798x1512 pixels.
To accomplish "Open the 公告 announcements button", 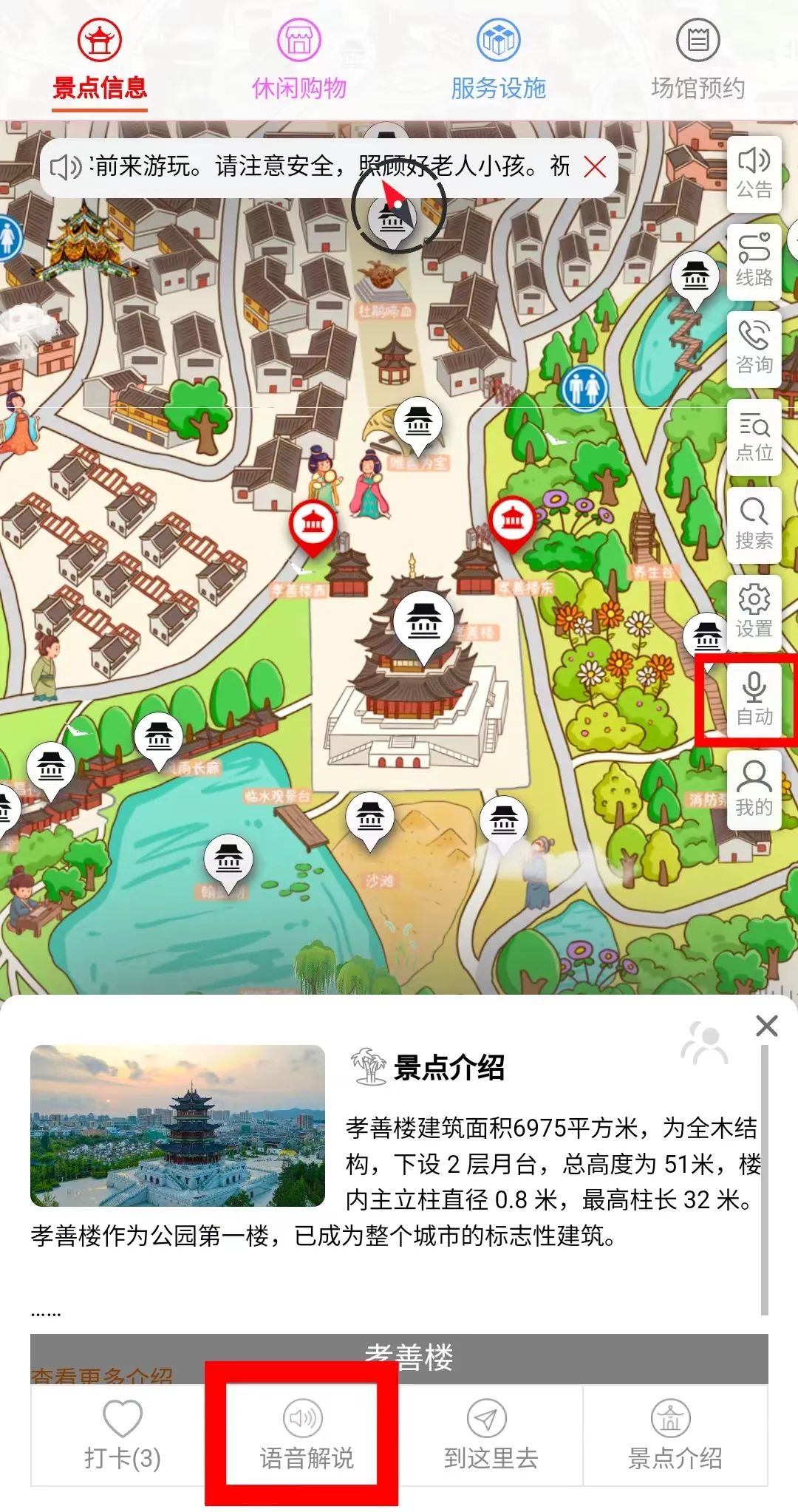I will (754, 174).
